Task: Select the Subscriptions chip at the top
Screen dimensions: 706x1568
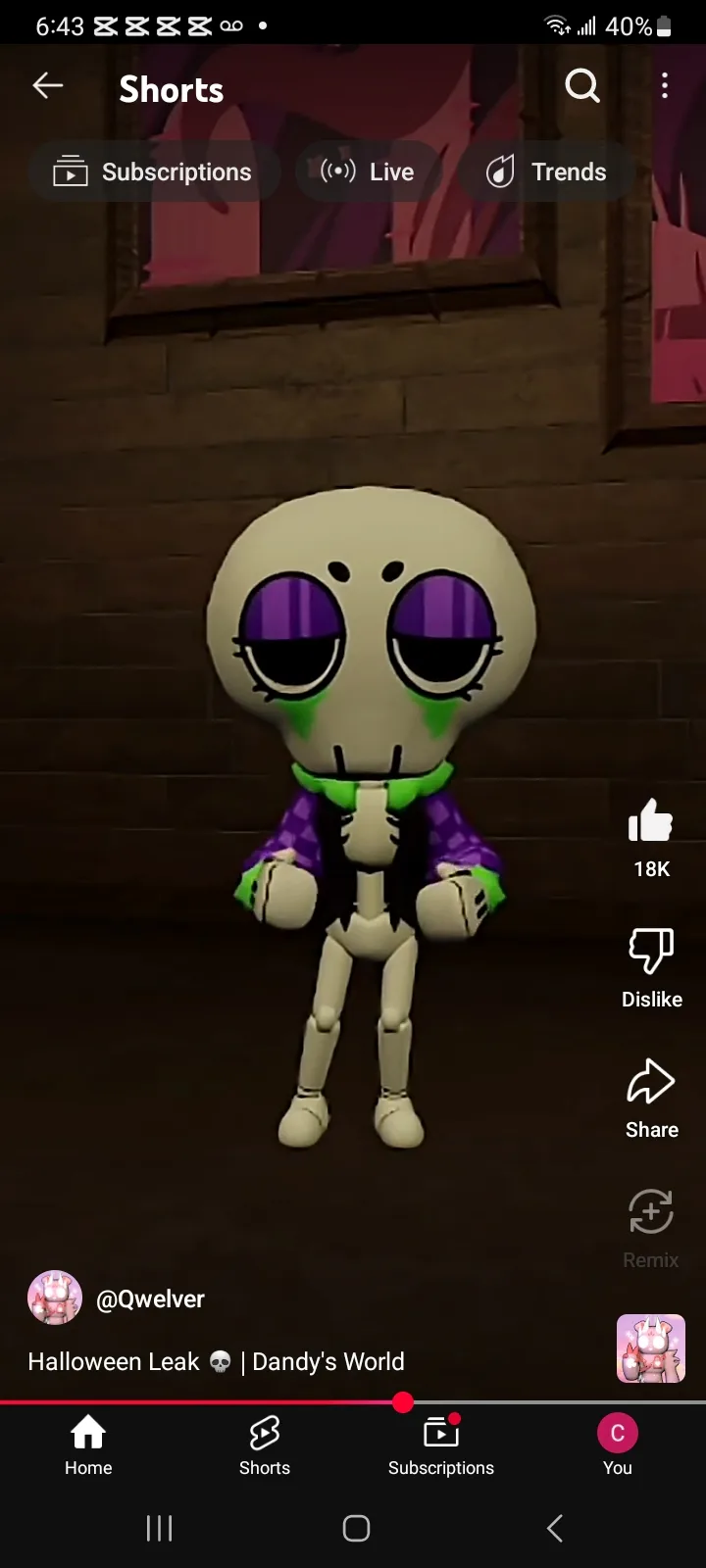Action: pos(154,172)
